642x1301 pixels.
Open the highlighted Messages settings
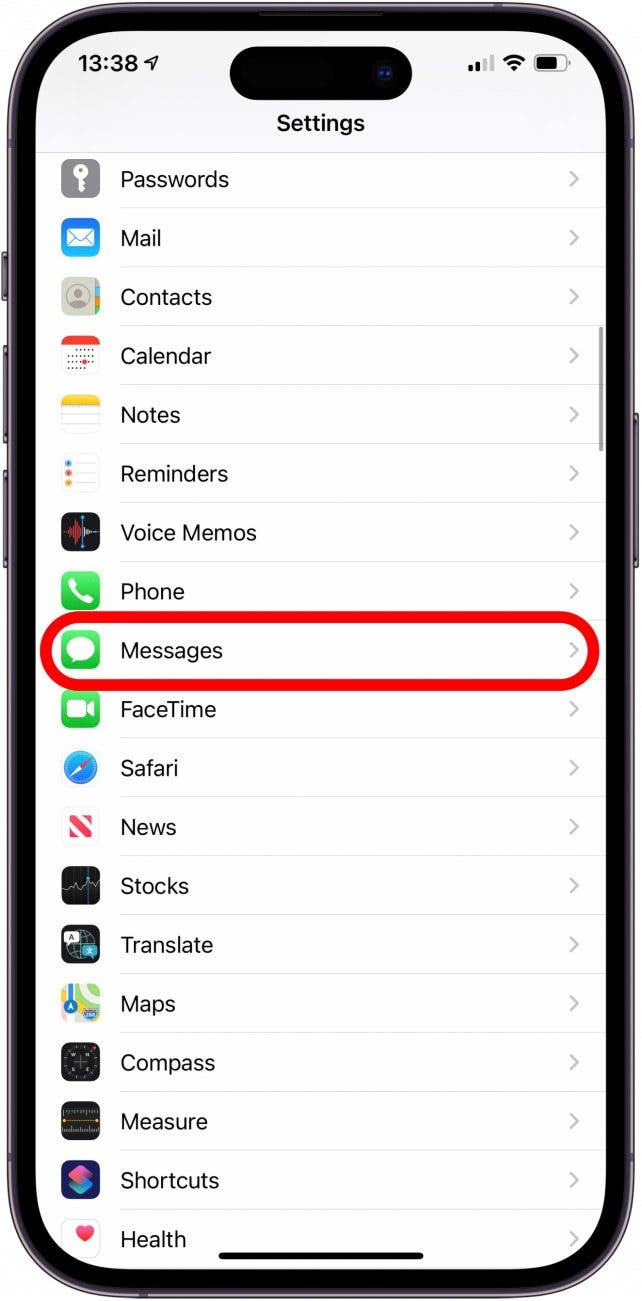[320, 651]
